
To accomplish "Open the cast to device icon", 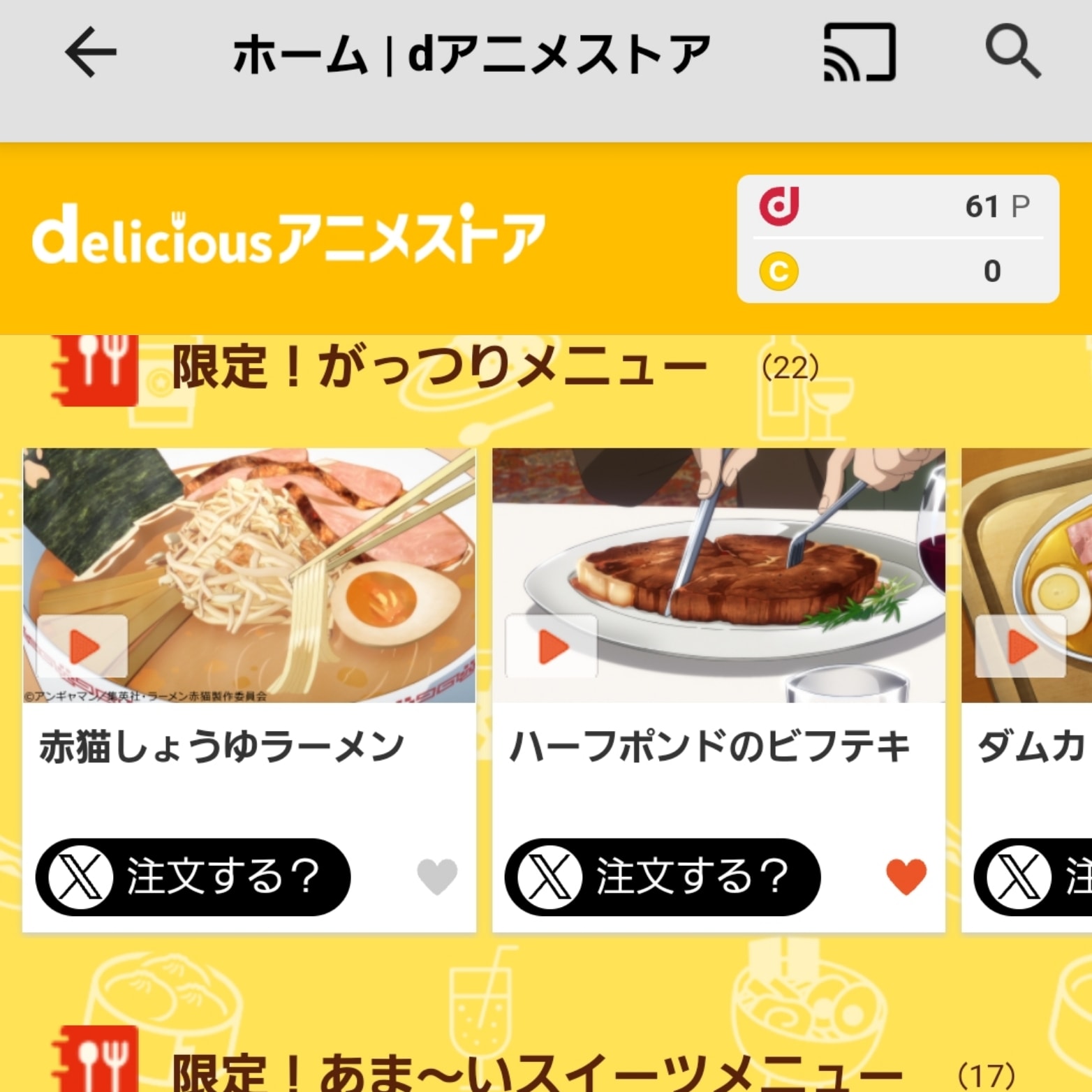I will tap(859, 52).
